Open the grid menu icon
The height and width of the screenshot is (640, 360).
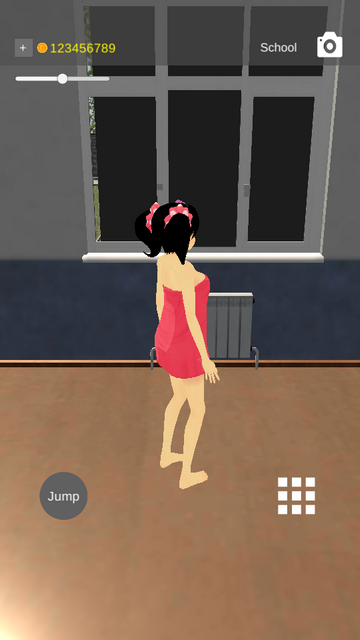[x=296, y=496]
